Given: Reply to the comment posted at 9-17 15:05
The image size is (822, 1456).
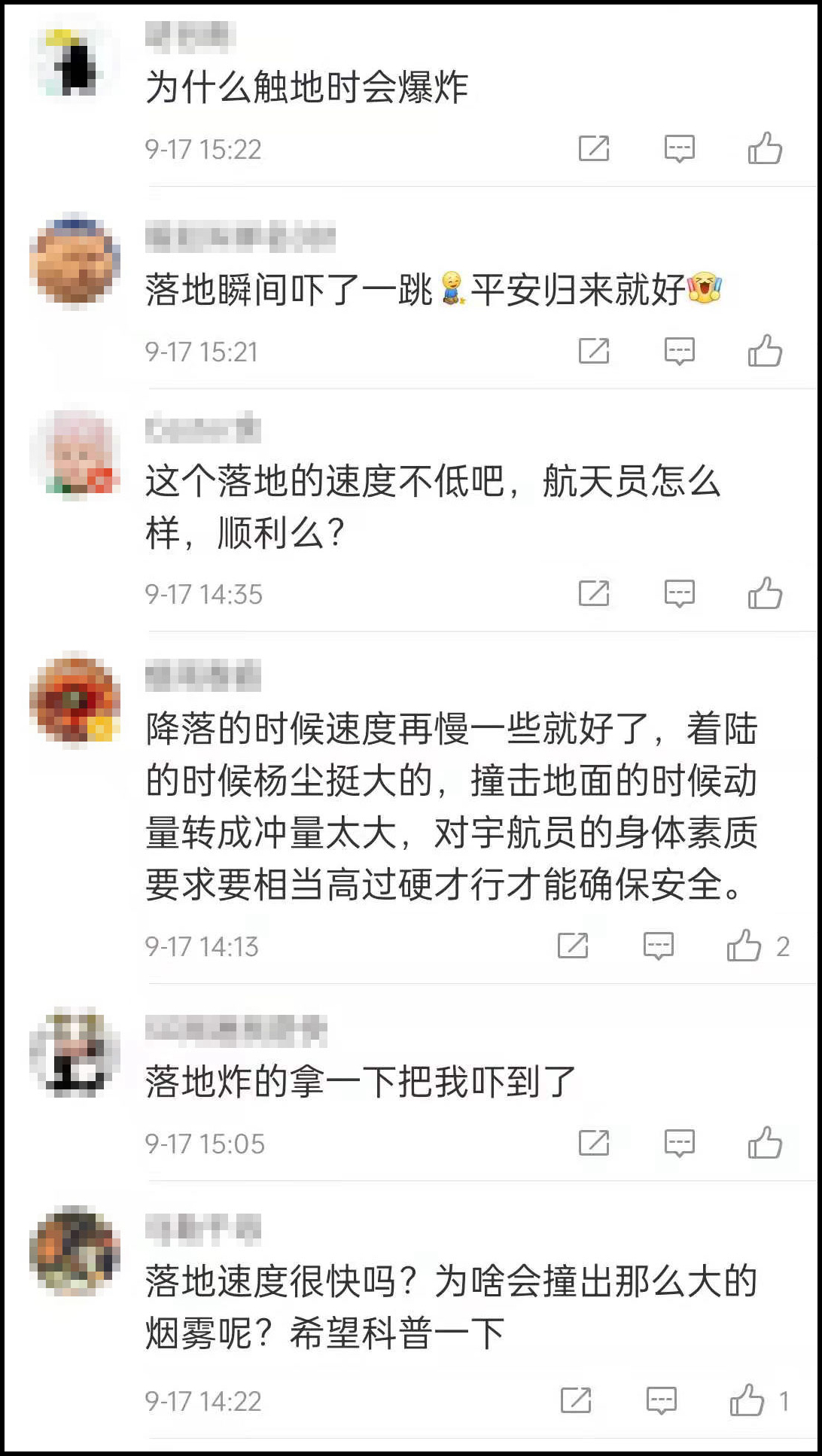Looking at the screenshot, I should coord(679,1143).
